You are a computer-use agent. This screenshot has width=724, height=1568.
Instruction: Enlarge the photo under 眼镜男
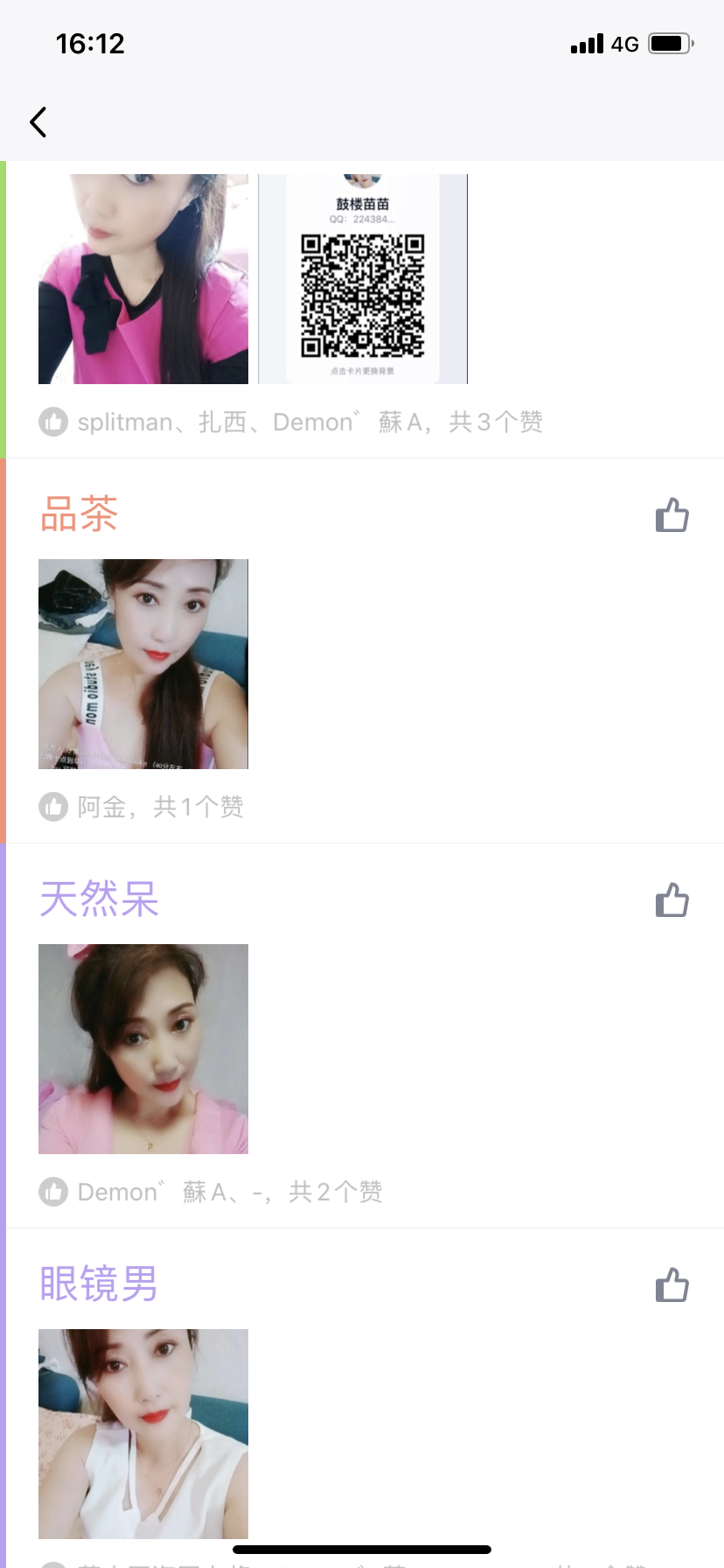click(143, 1434)
